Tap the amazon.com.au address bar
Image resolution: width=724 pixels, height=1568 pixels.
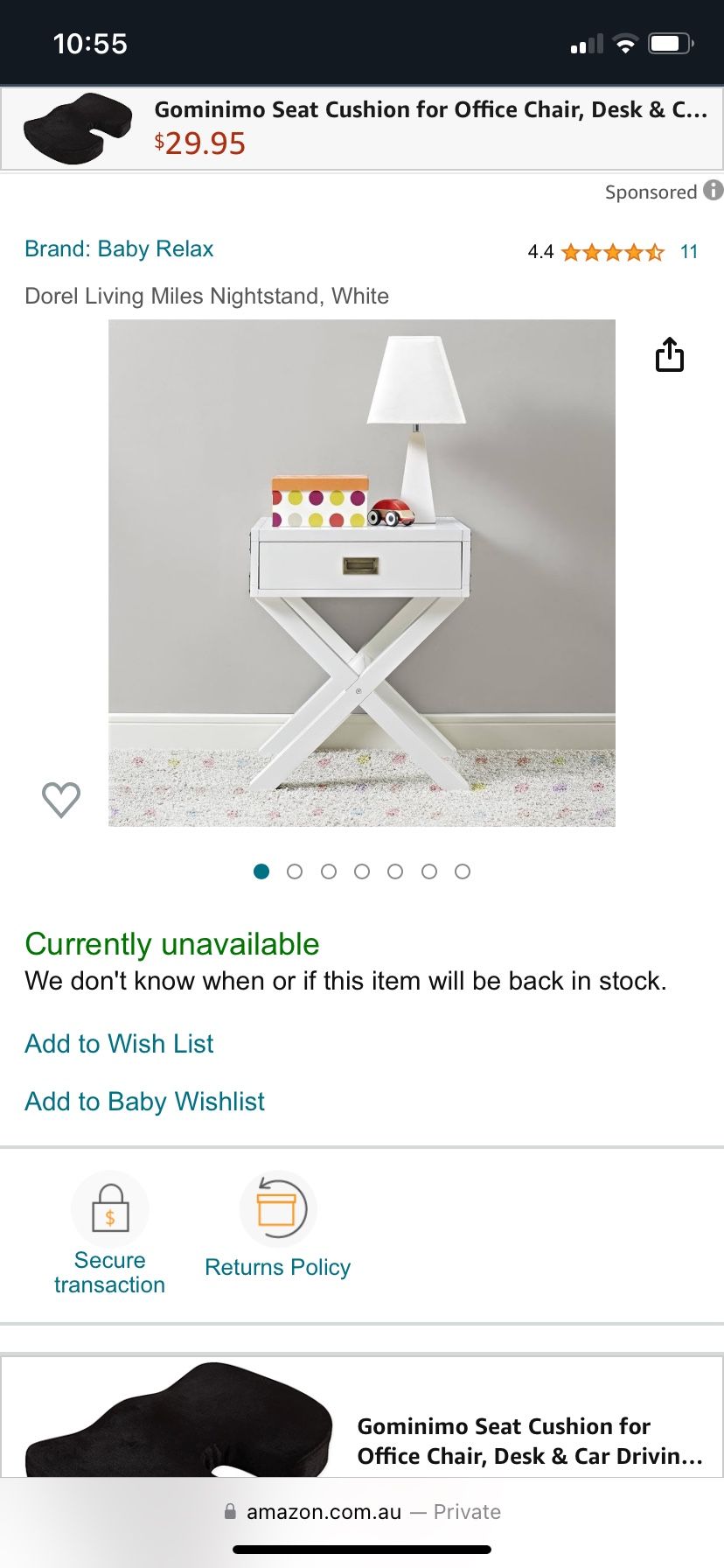click(362, 1512)
